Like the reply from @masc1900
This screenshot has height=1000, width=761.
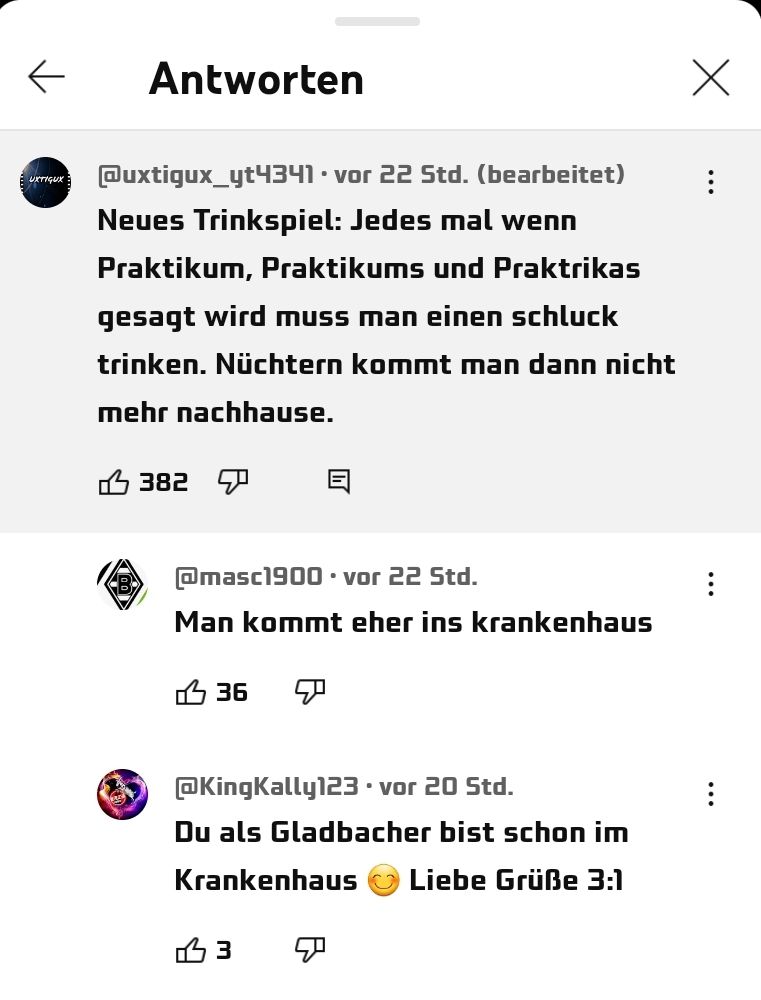click(x=191, y=692)
